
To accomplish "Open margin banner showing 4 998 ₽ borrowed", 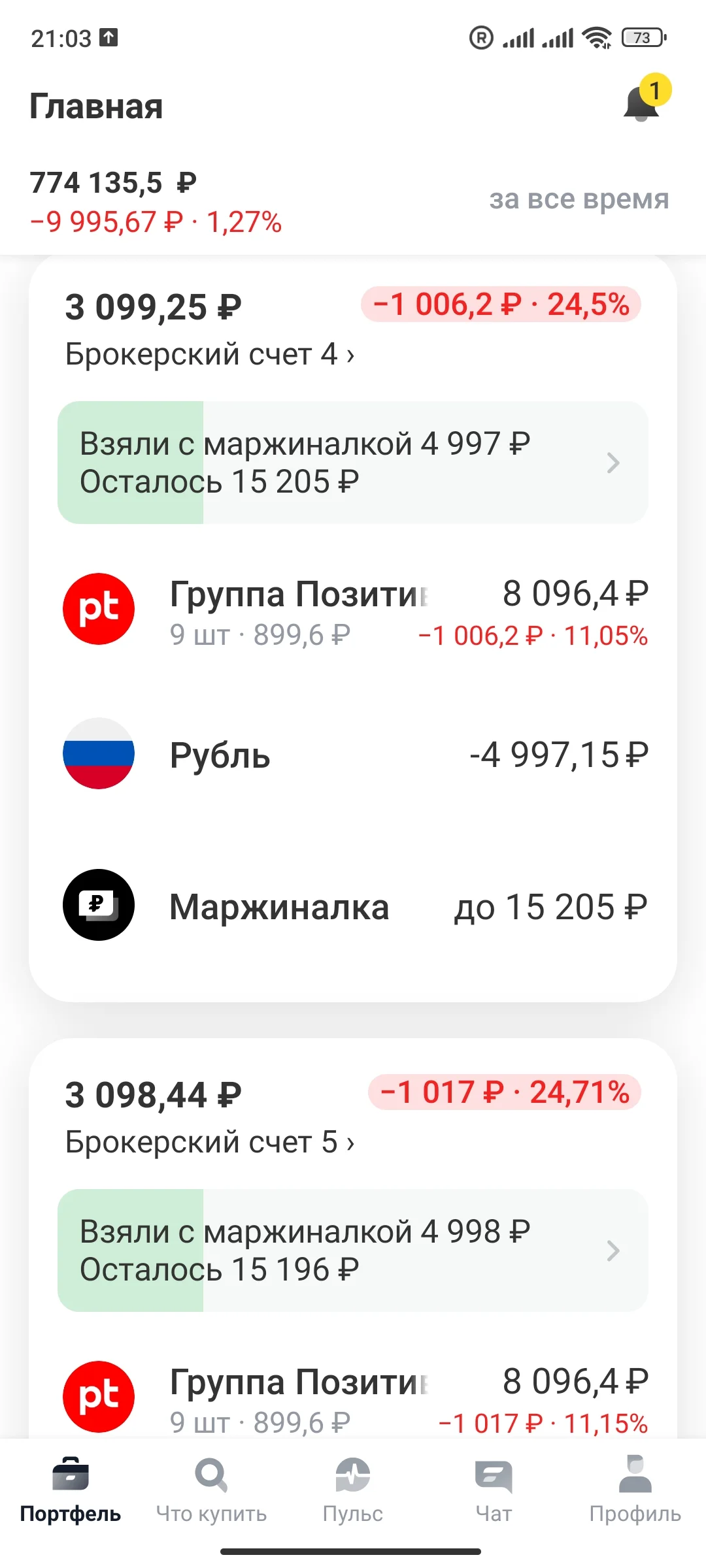I will coord(353,1250).
